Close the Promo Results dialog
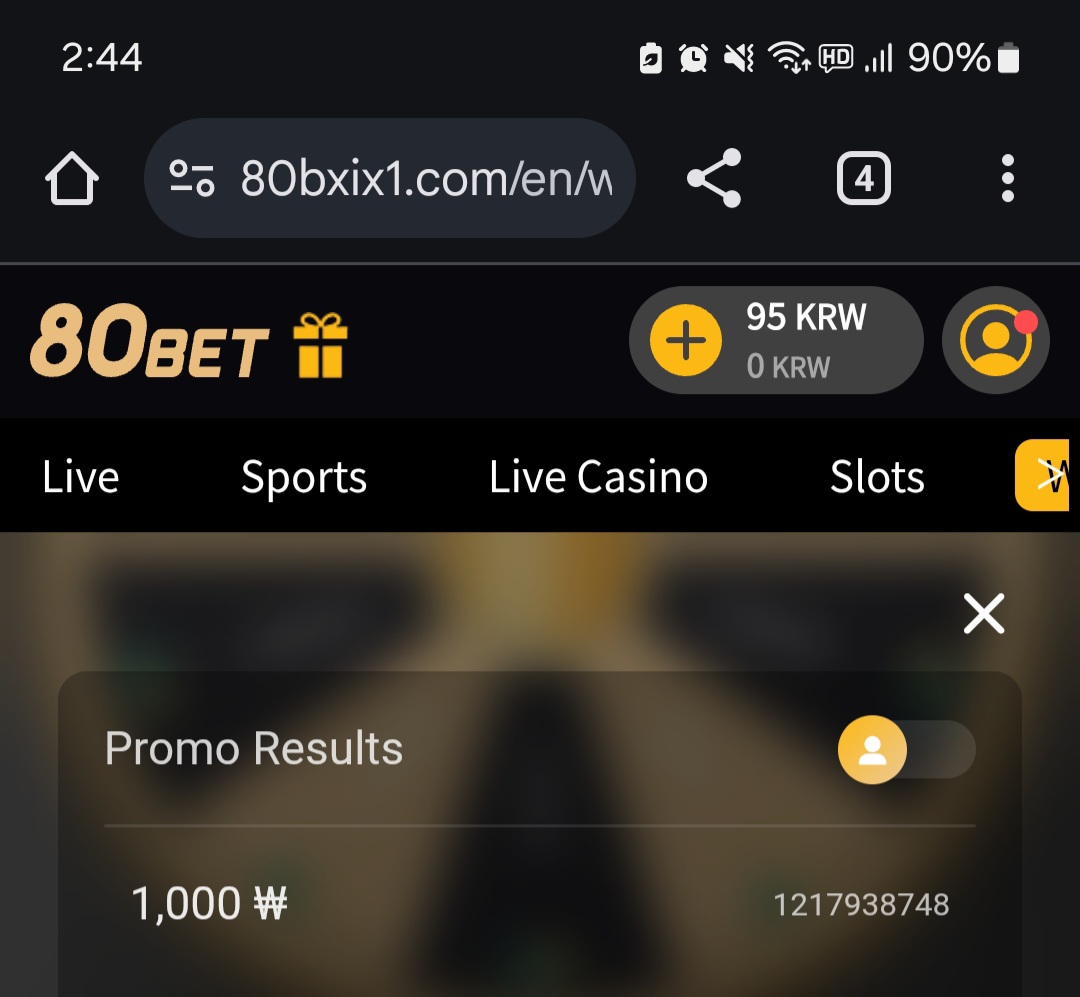Image resolution: width=1080 pixels, height=997 pixels. 983,613
